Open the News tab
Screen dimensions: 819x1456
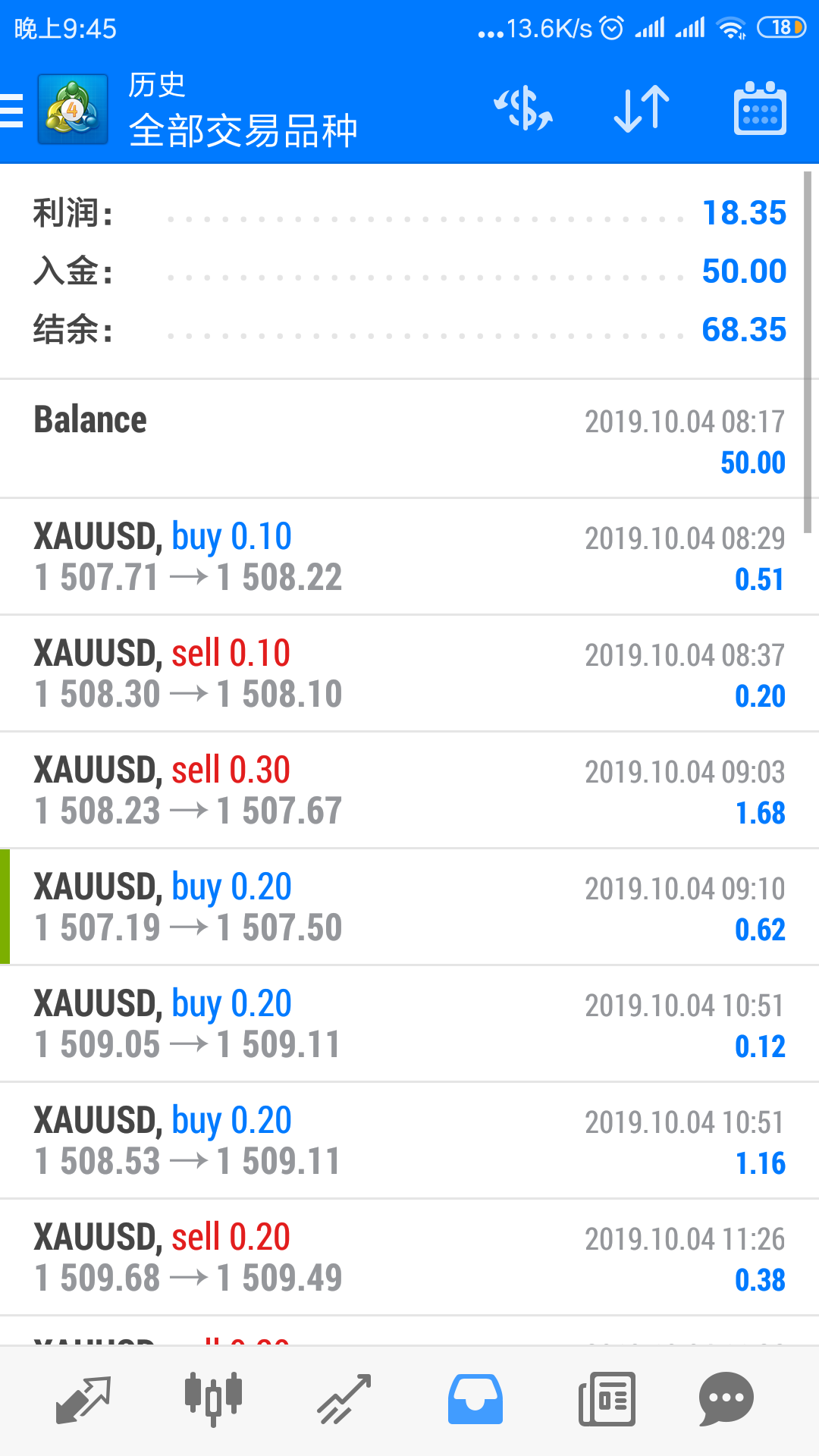click(607, 1400)
